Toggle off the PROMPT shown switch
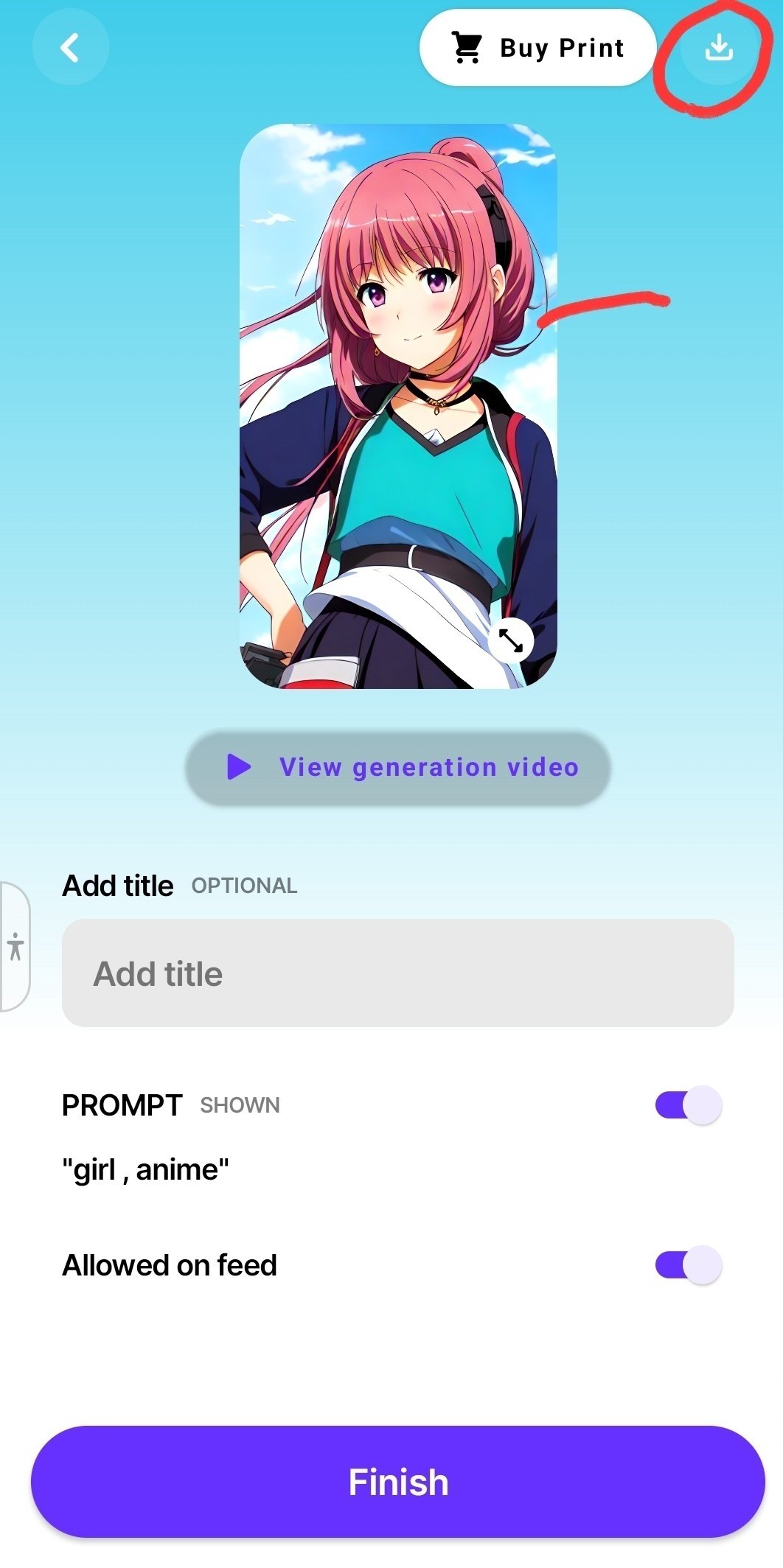 [x=688, y=1105]
